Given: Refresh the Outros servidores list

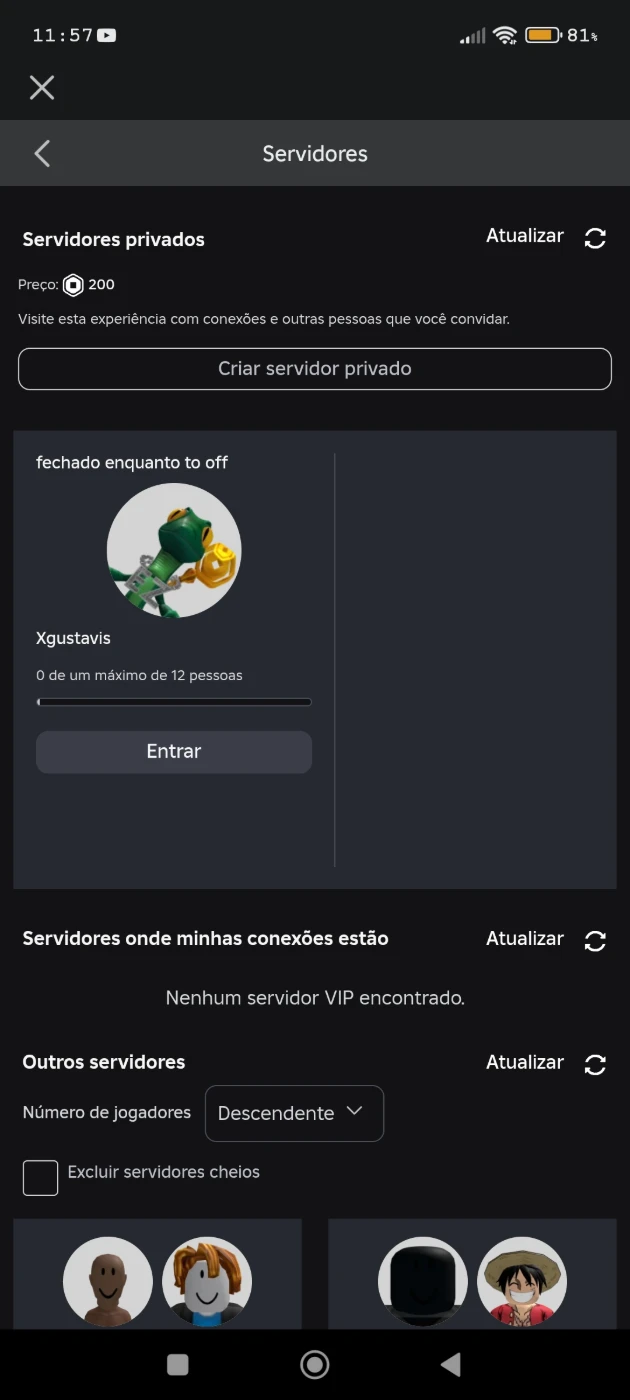Looking at the screenshot, I should tap(595, 1065).
